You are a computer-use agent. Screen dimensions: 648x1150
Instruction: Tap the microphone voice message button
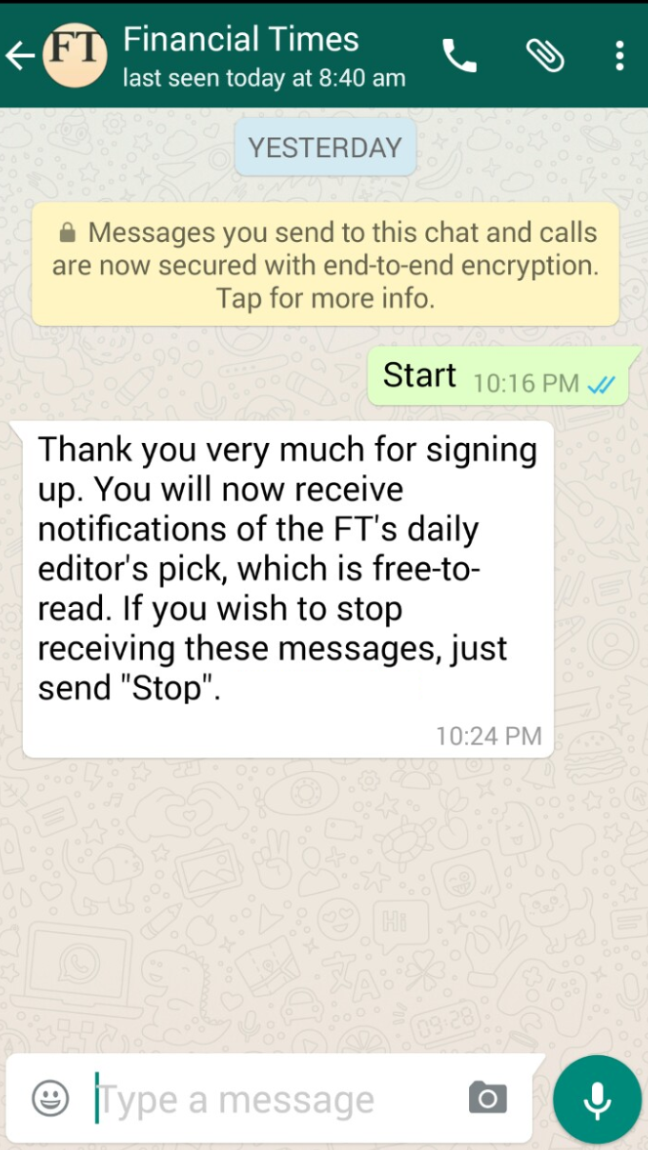(597, 1099)
